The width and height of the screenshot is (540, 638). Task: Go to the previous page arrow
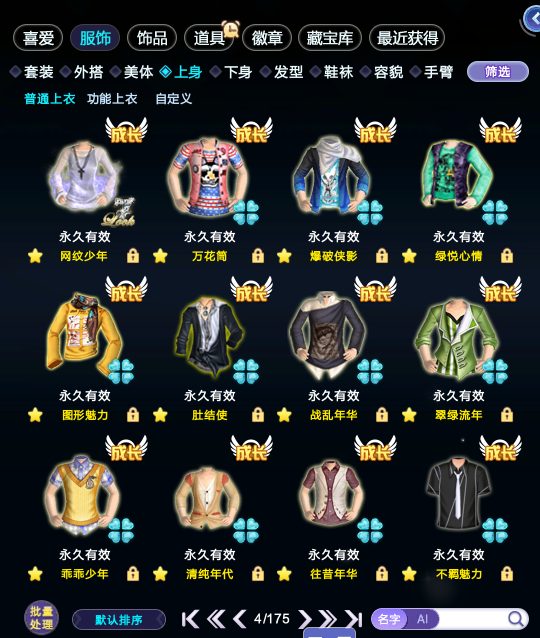(240, 619)
